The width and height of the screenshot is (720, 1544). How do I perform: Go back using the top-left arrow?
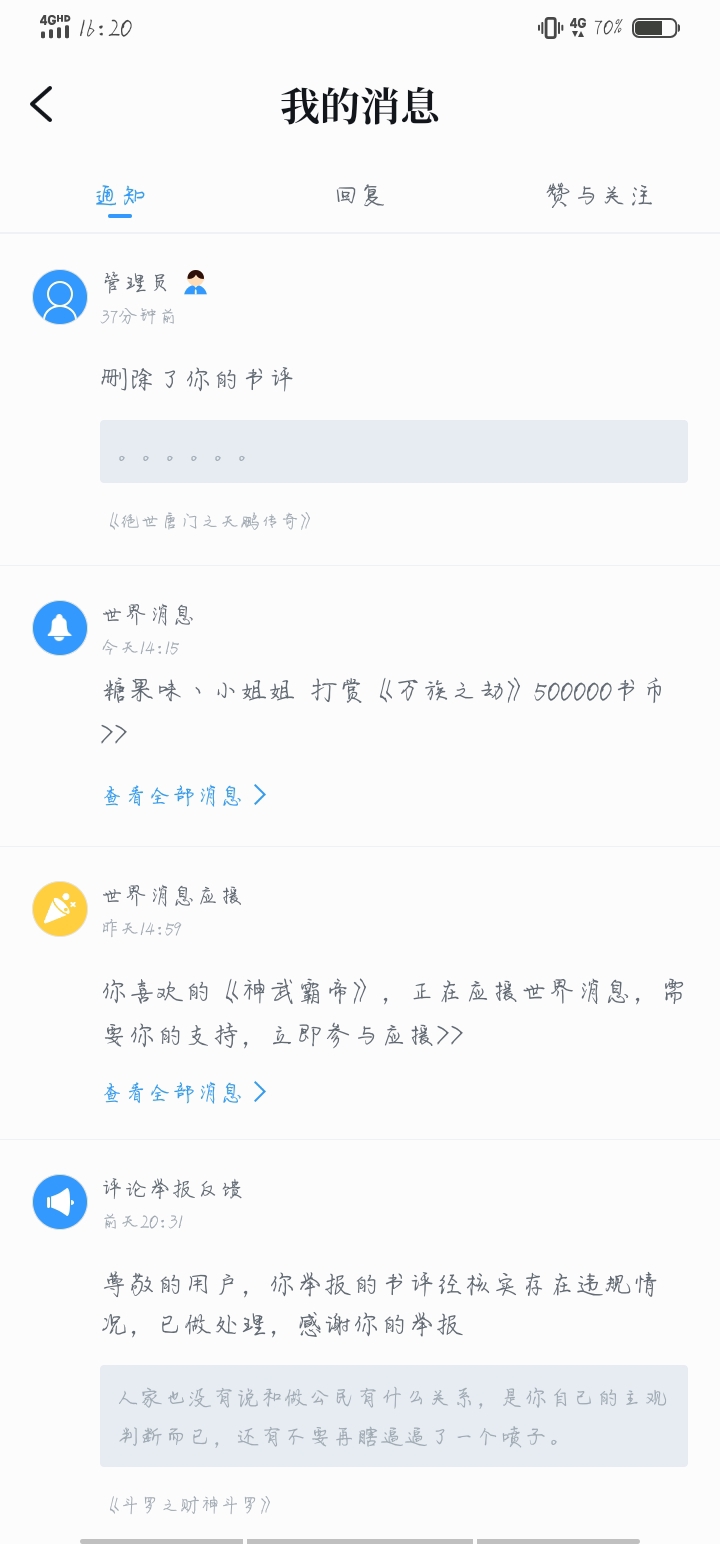[41, 104]
